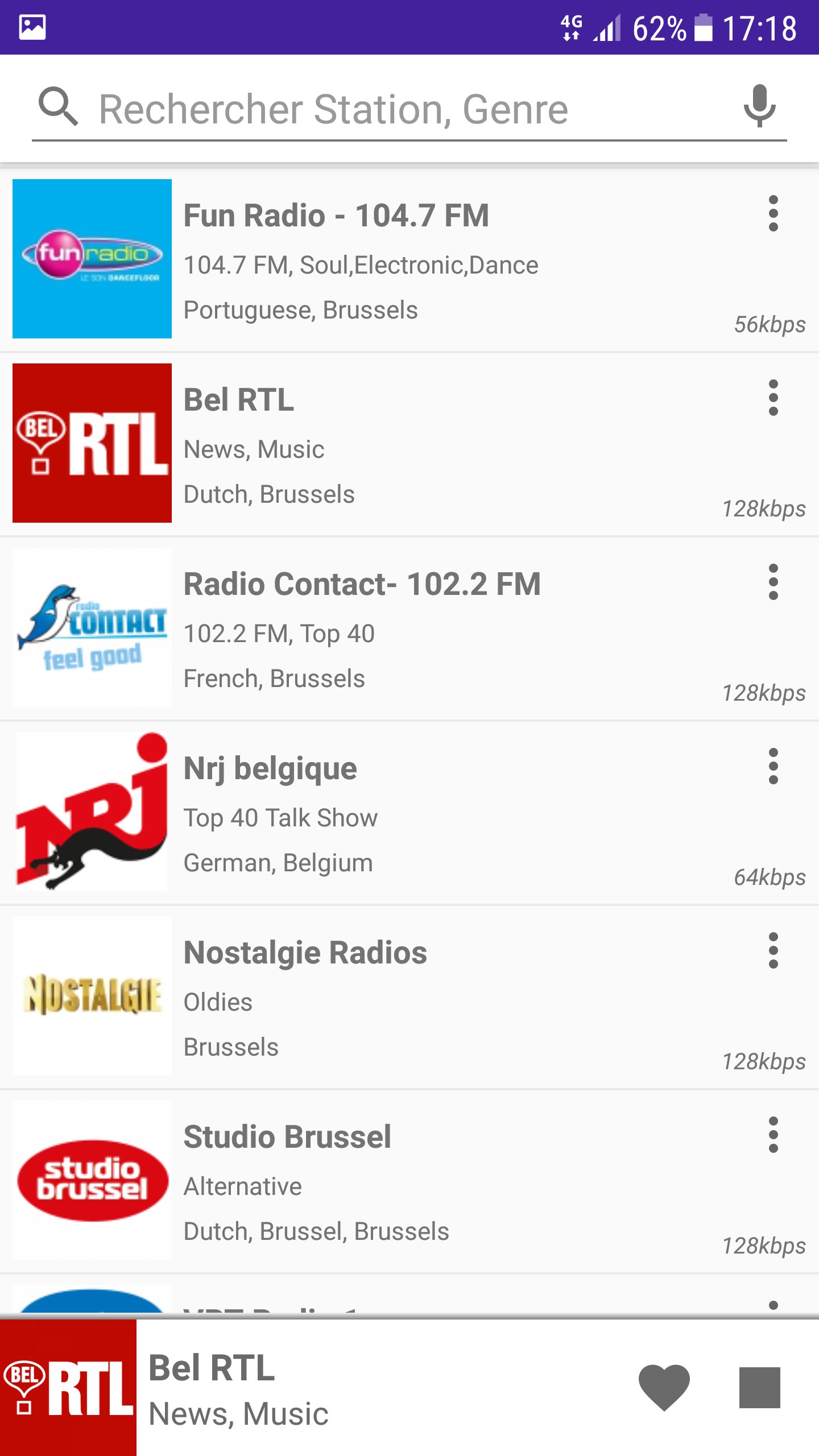Screen dimensions: 819x1456
Task: Choose Nostalgie Radios station
Action: point(409,996)
